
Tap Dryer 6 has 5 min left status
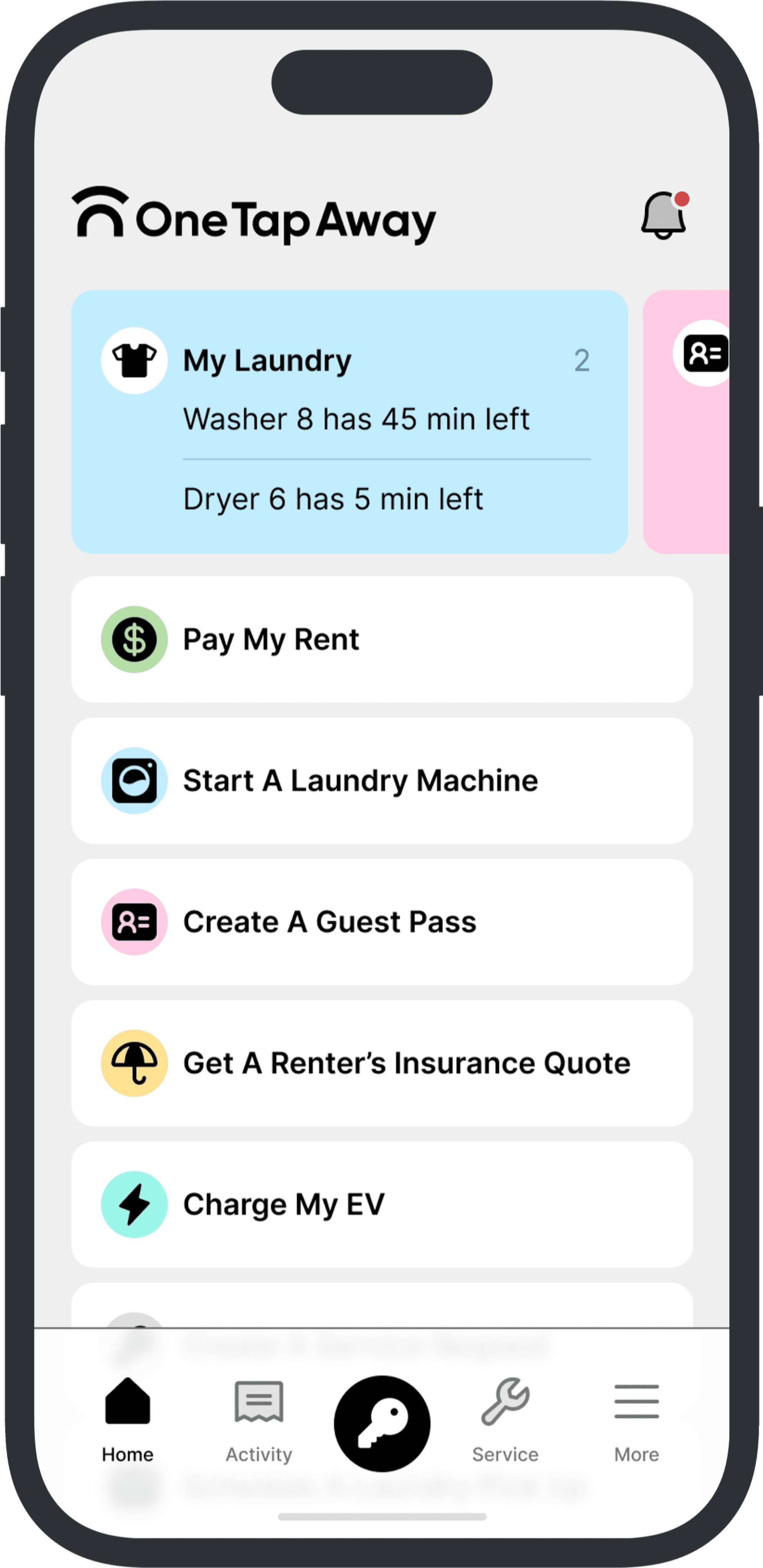[x=333, y=498]
